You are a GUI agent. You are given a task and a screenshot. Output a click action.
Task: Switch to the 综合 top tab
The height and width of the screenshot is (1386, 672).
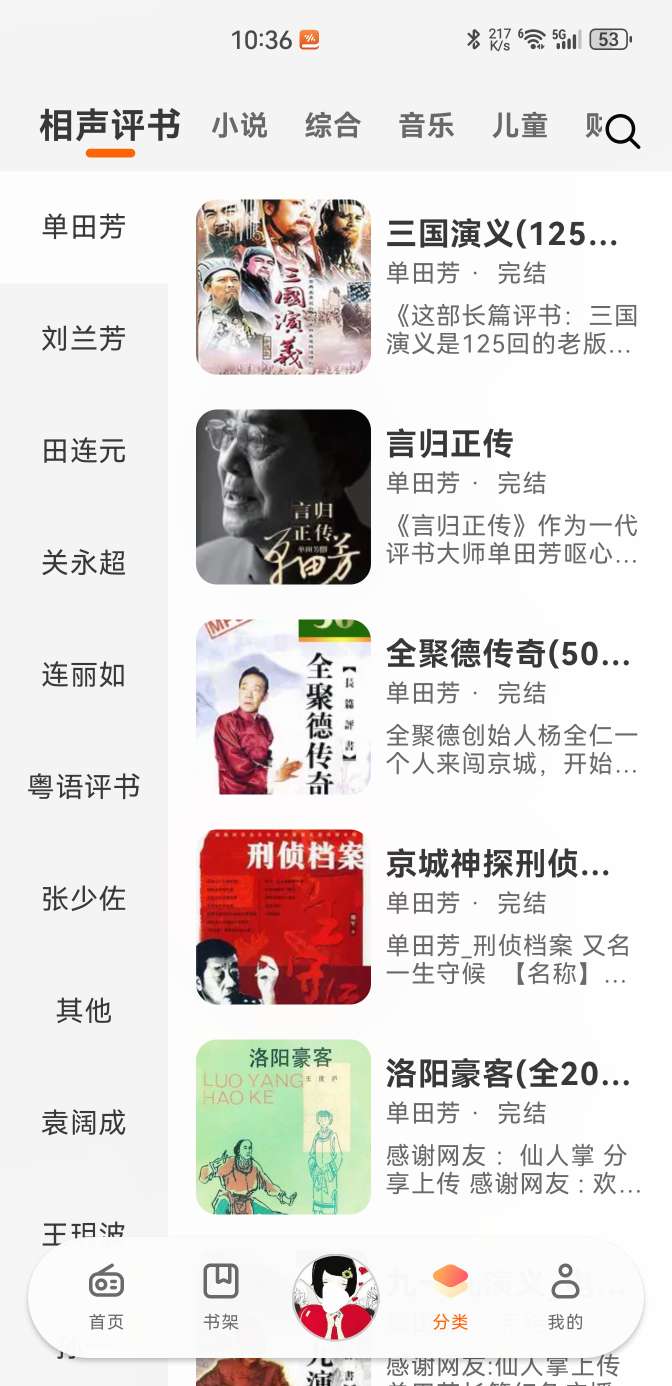[333, 126]
